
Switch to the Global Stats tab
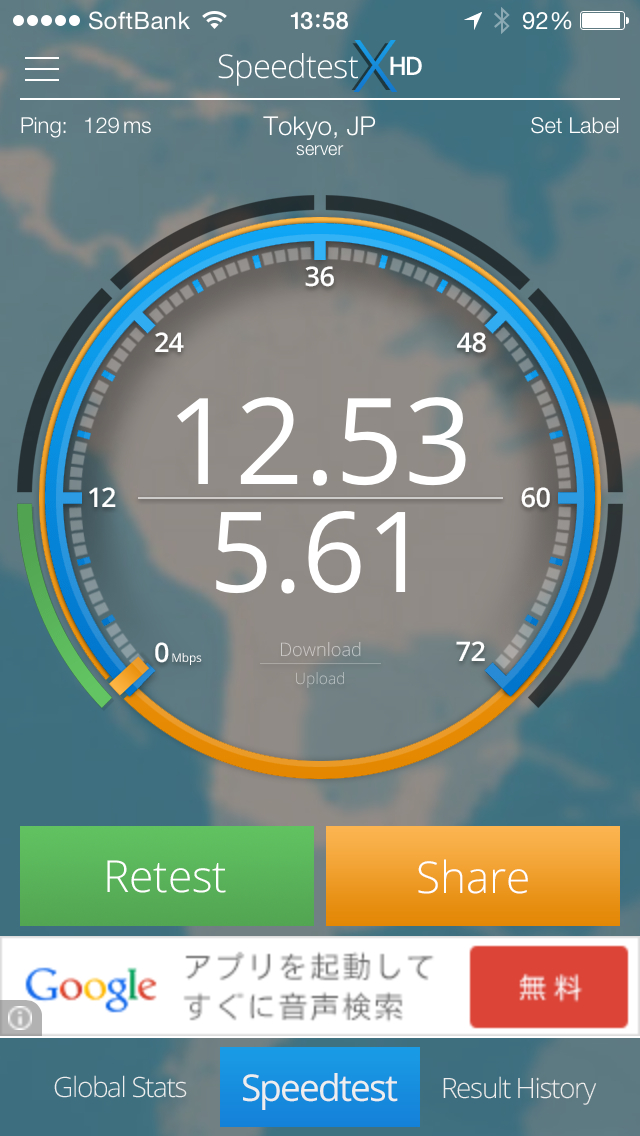coord(120,1088)
